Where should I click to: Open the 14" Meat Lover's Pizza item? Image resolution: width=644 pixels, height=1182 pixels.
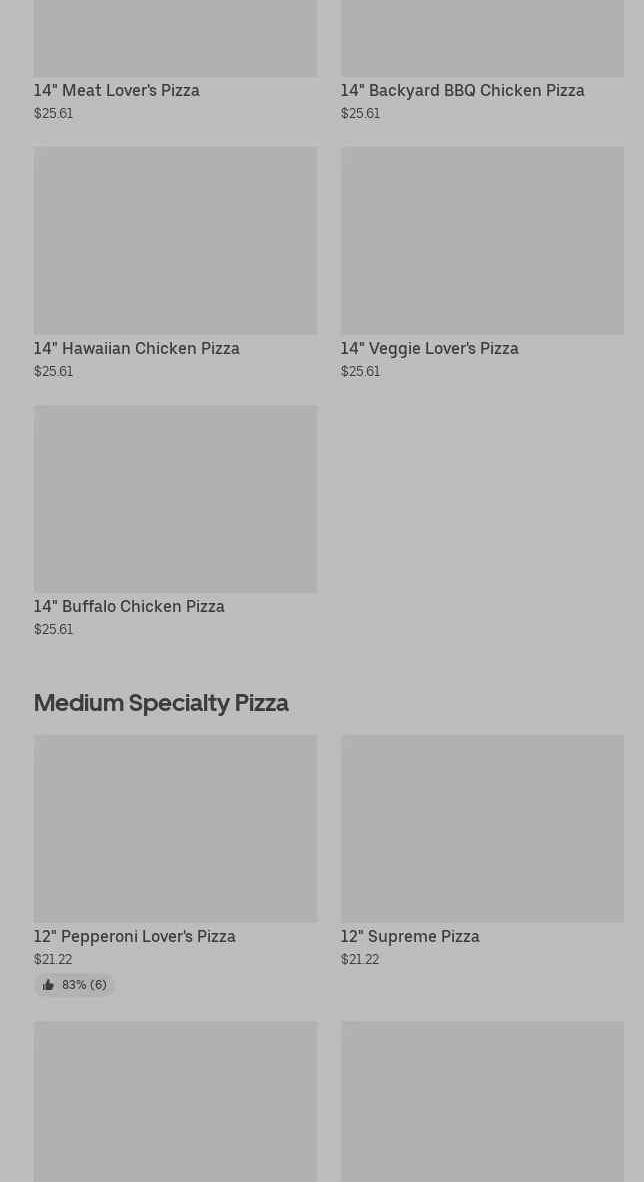[117, 90]
